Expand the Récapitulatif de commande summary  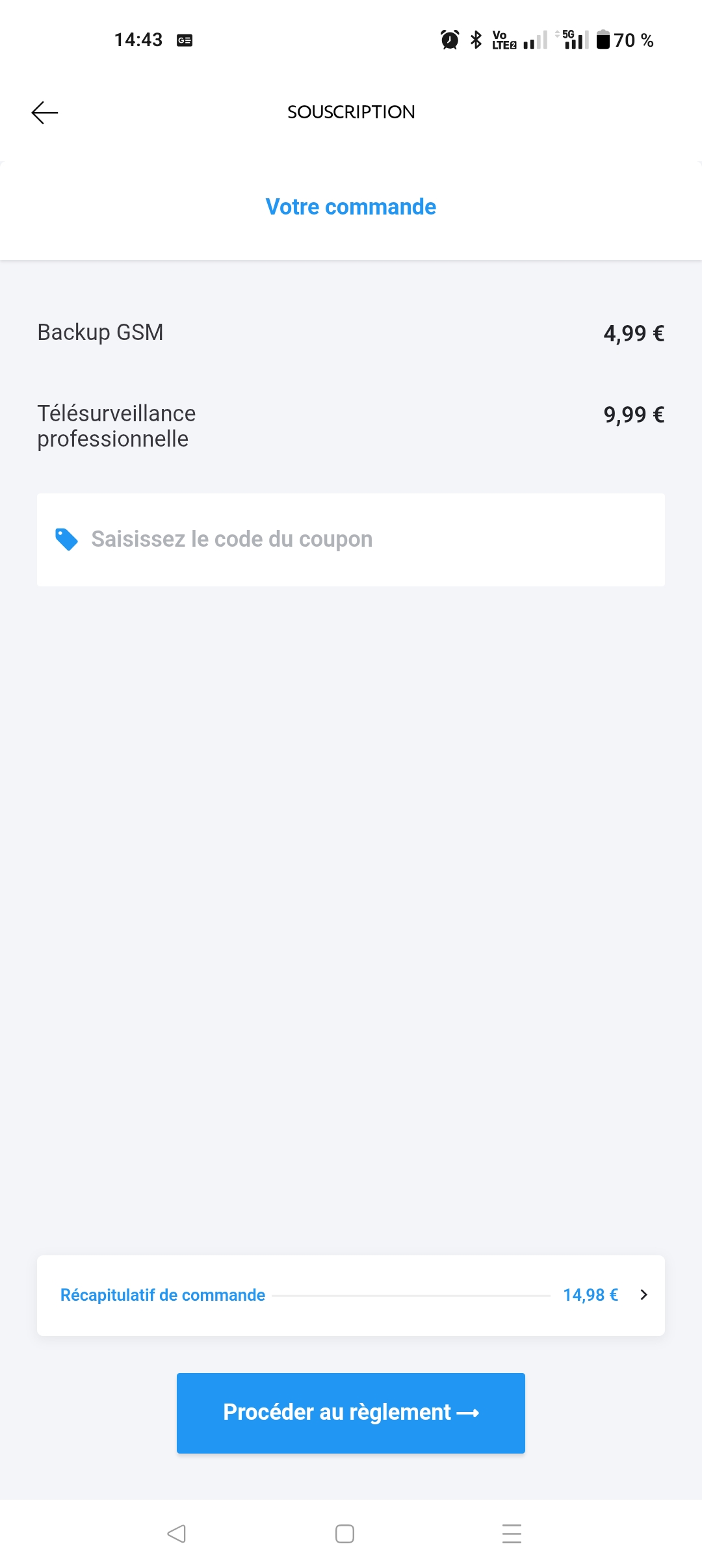(351, 1295)
